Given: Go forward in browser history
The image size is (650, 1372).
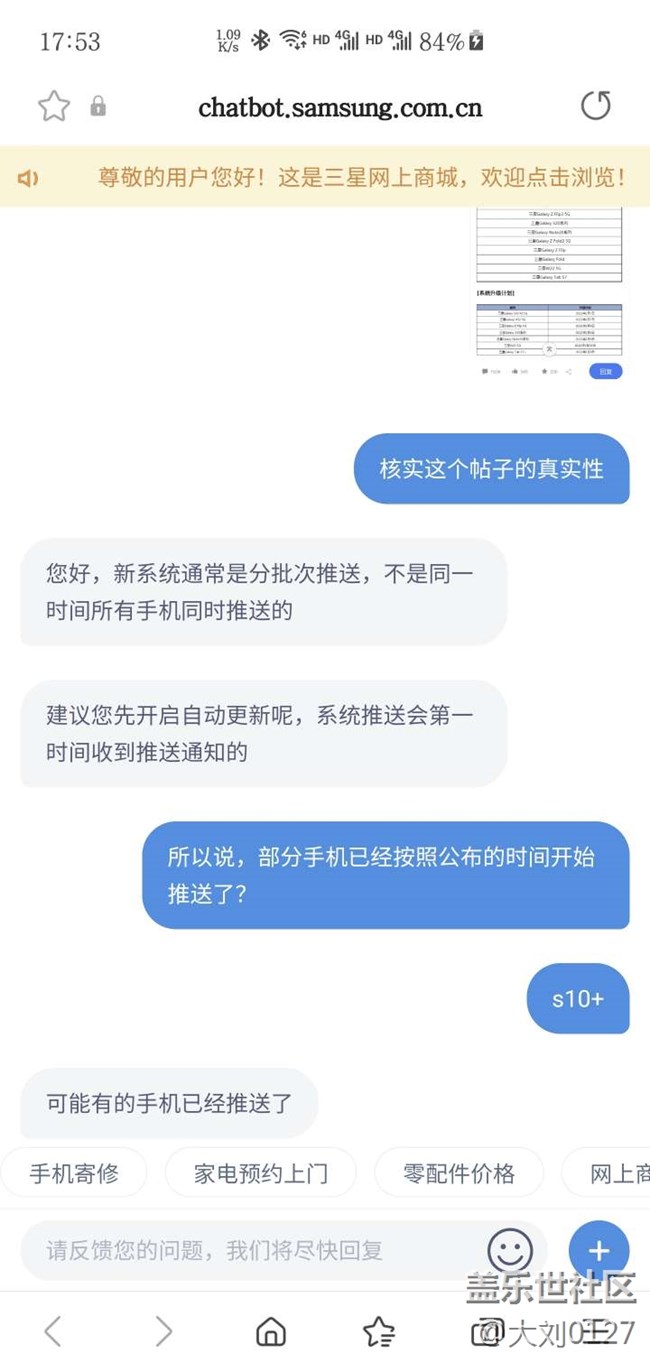Looking at the screenshot, I should (164, 1331).
